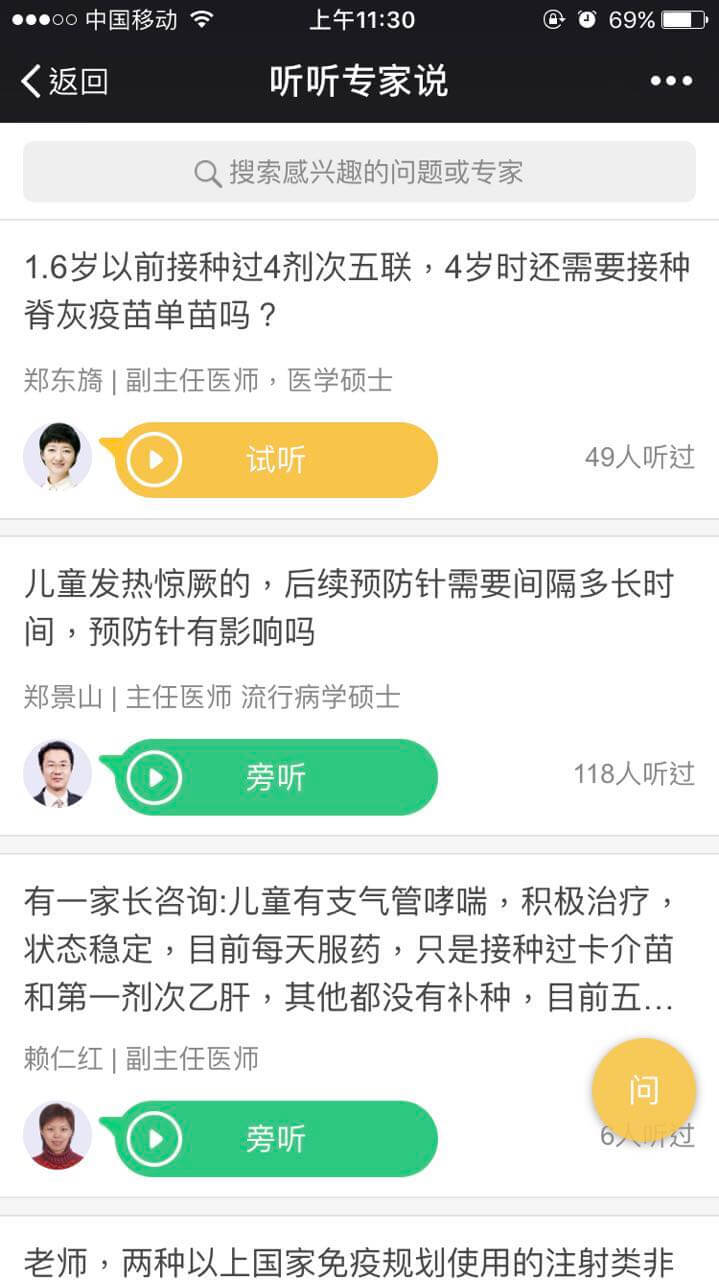719x1280 pixels.
Task: Tap the search box for questions or experts
Action: pos(359,172)
